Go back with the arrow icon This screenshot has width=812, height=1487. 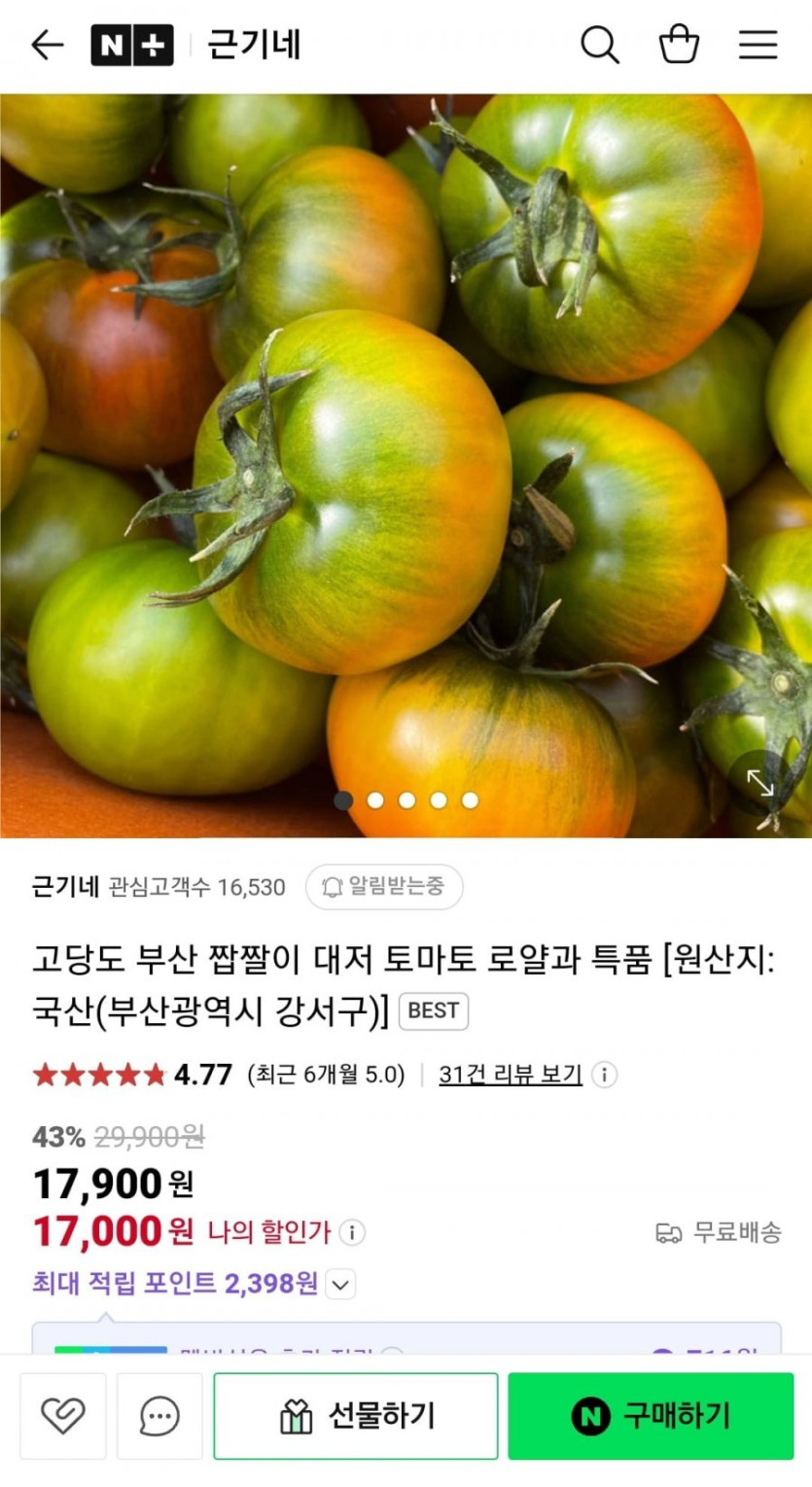pos(47,45)
